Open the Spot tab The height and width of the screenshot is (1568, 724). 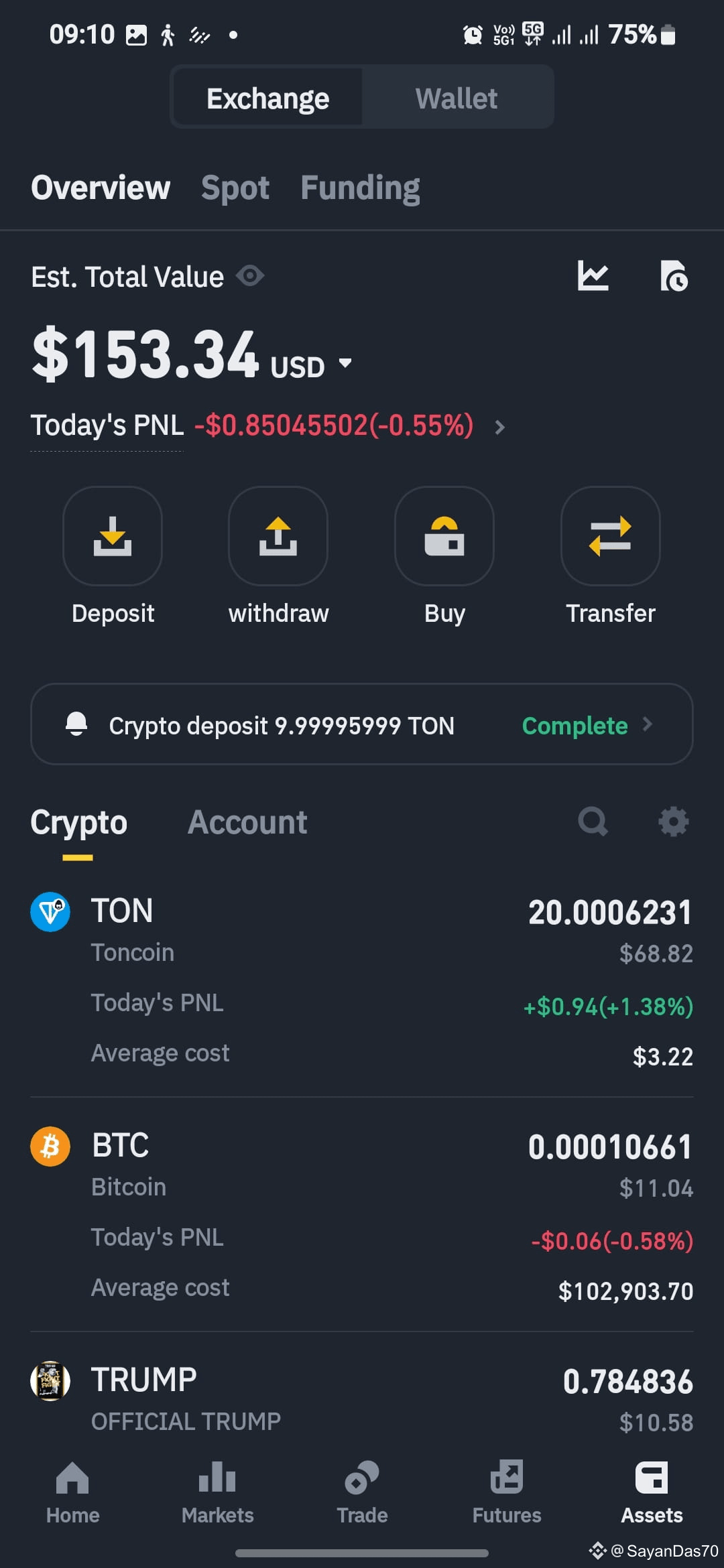235,188
